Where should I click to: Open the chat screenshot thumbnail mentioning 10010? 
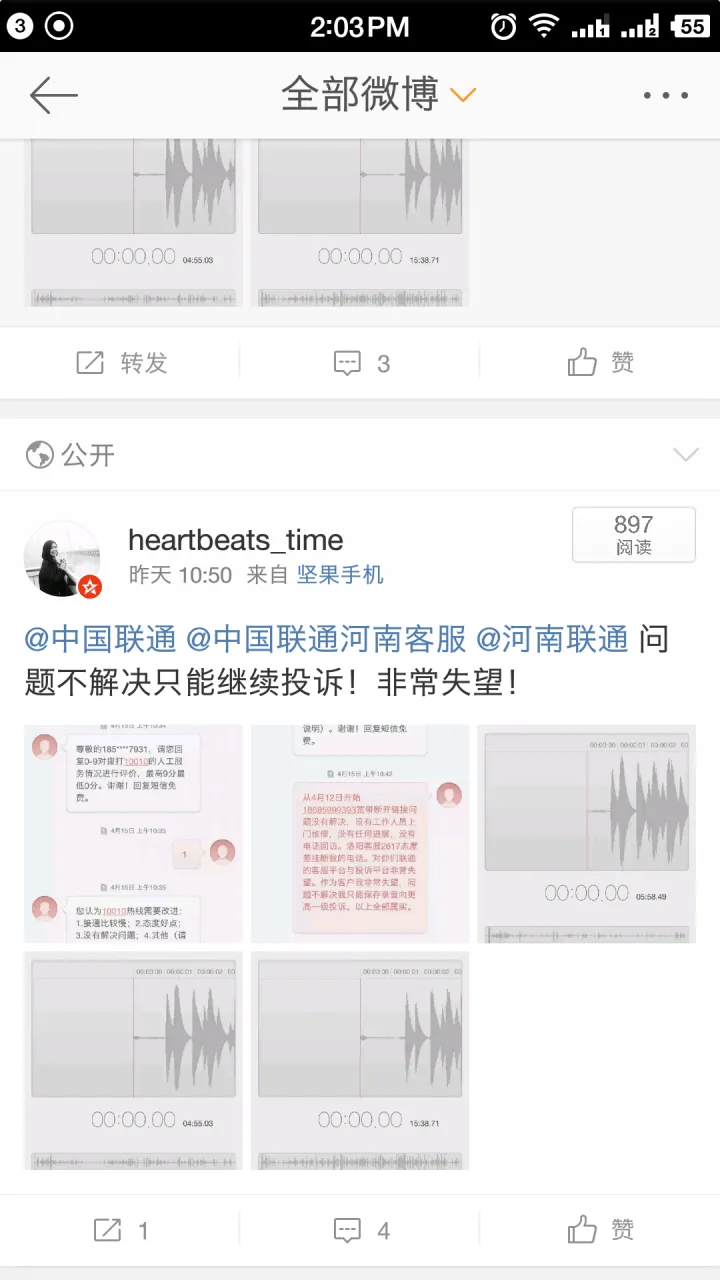pos(133,830)
